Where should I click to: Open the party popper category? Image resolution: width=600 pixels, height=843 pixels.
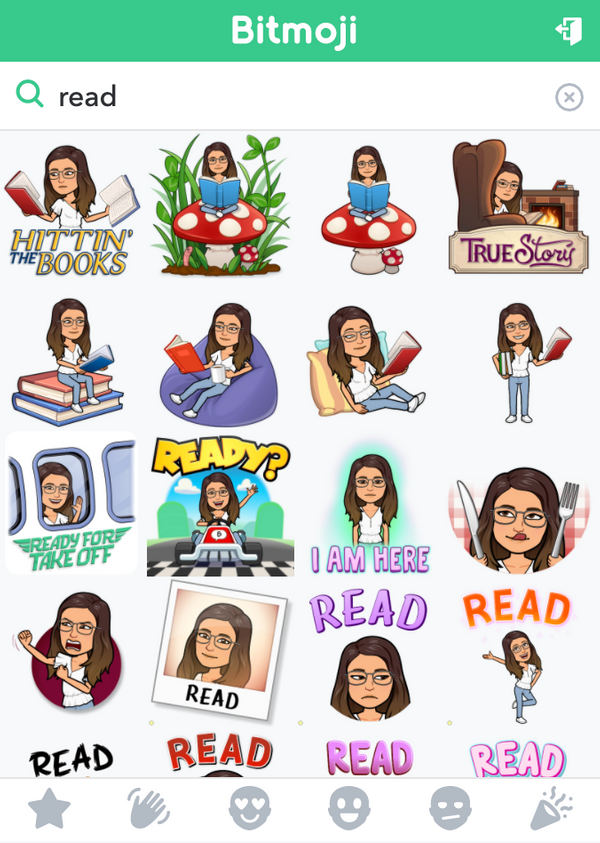(x=550, y=809)
